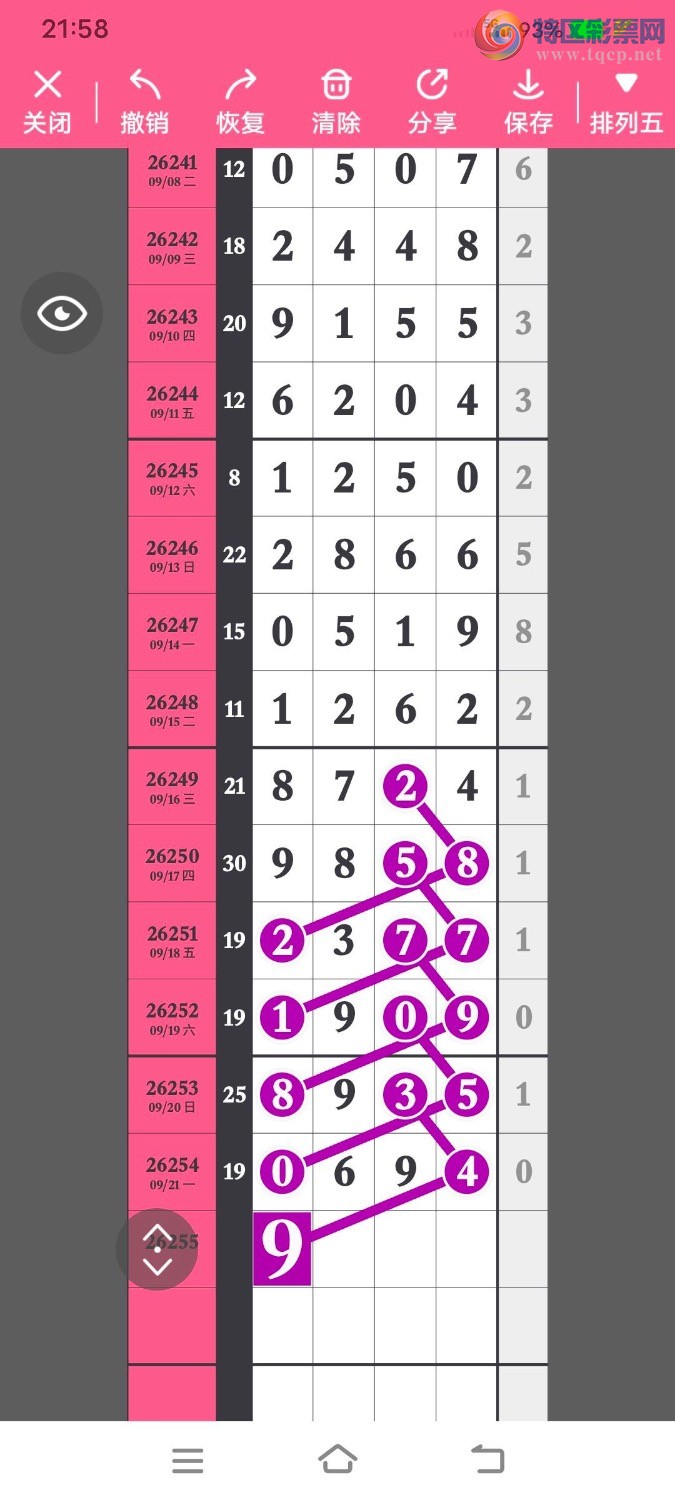Go back using the system back button
The width and height of the screenshot is (675, 1500).
(488, 1459)
